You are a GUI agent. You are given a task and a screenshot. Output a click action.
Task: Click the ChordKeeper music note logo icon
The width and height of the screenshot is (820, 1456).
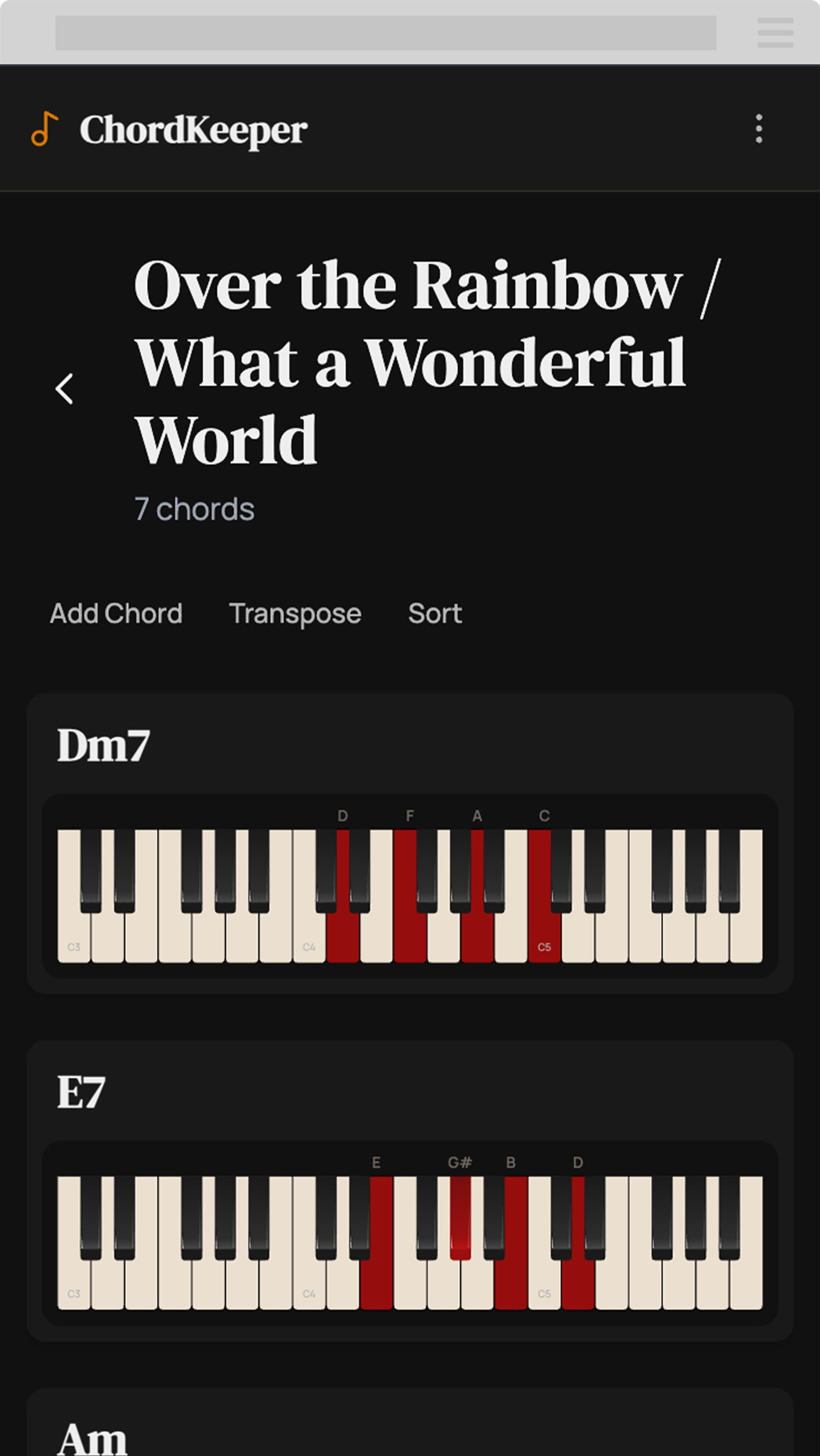[44, 130]
